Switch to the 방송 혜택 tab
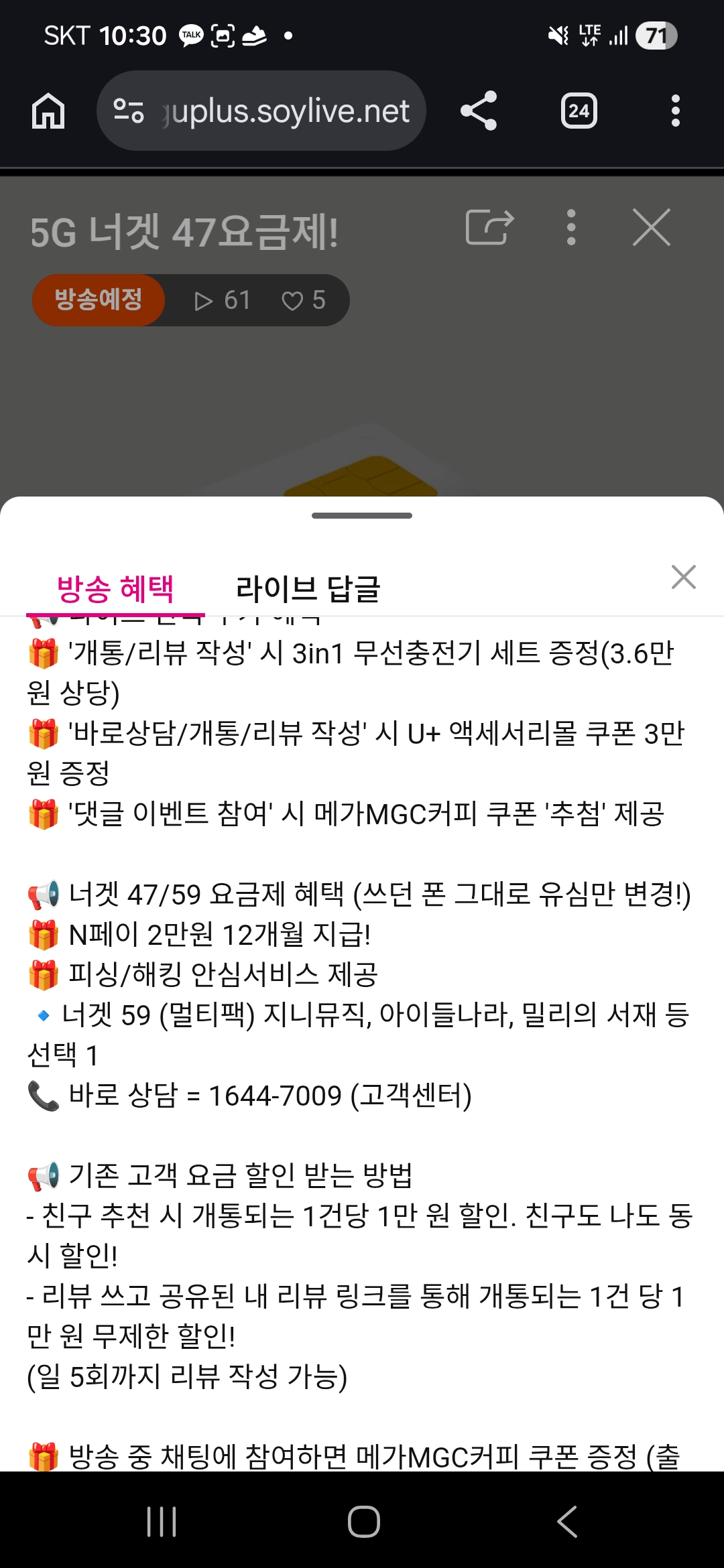 (x=115, y=590)
